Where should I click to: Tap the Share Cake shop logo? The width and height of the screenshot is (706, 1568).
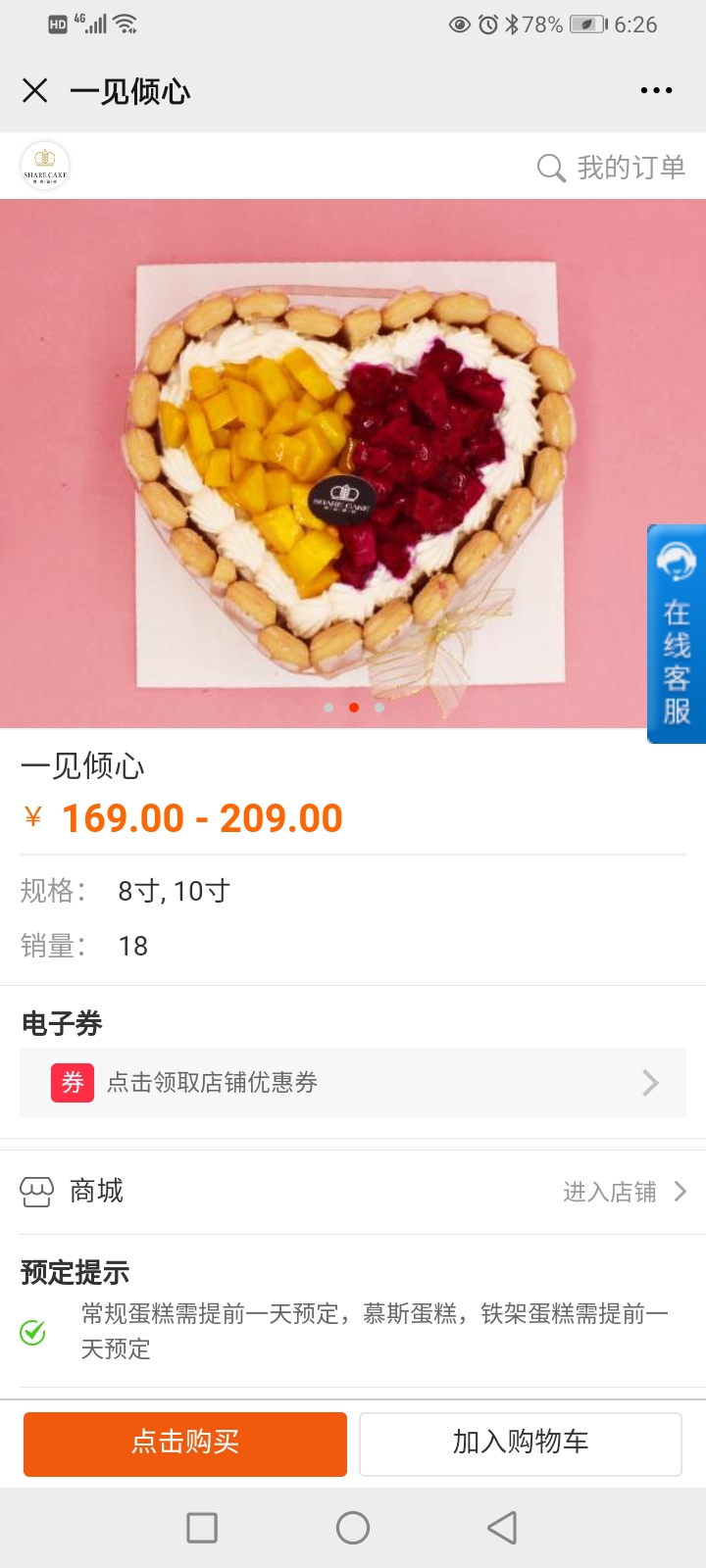[45, 166]
